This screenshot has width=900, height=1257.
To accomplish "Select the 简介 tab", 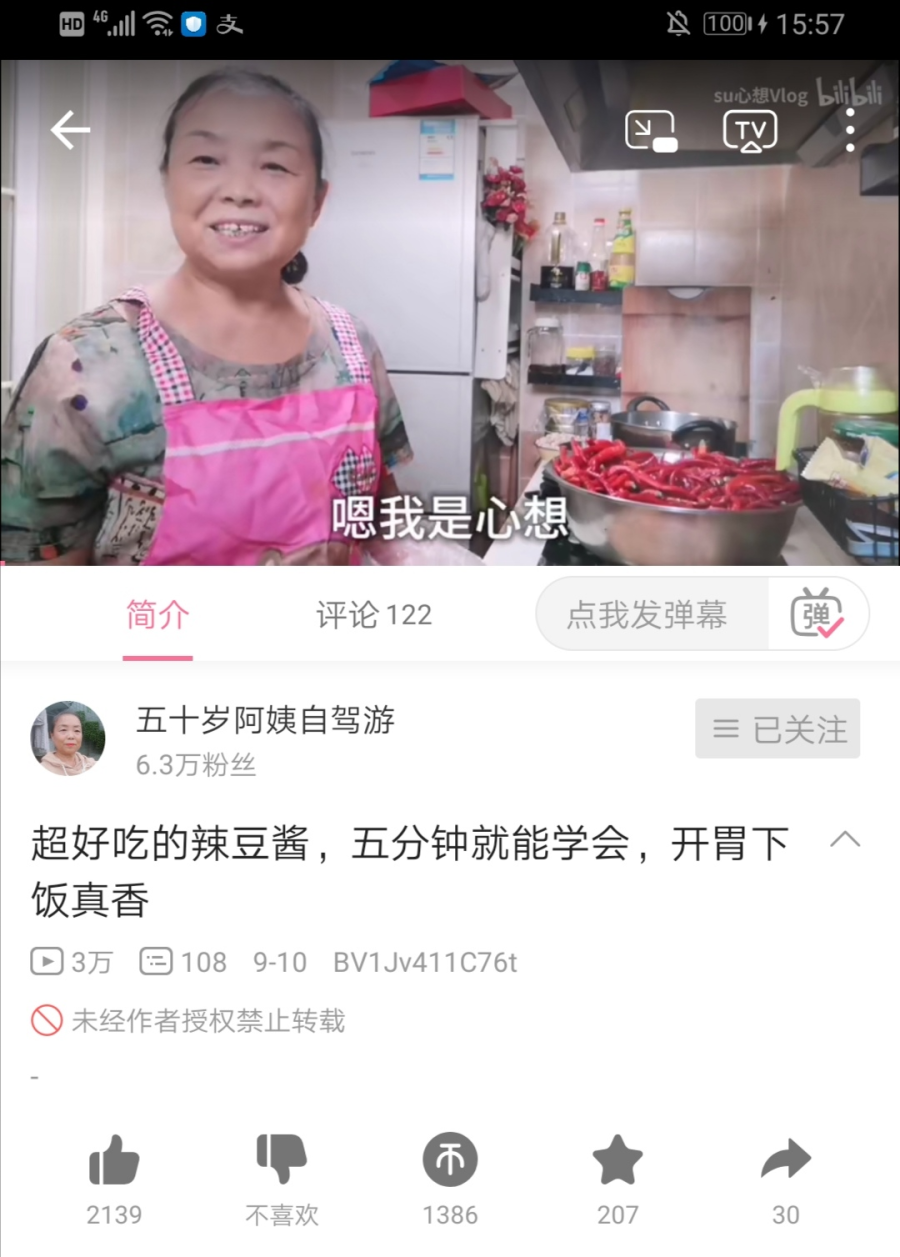I will tap(157, 615).
